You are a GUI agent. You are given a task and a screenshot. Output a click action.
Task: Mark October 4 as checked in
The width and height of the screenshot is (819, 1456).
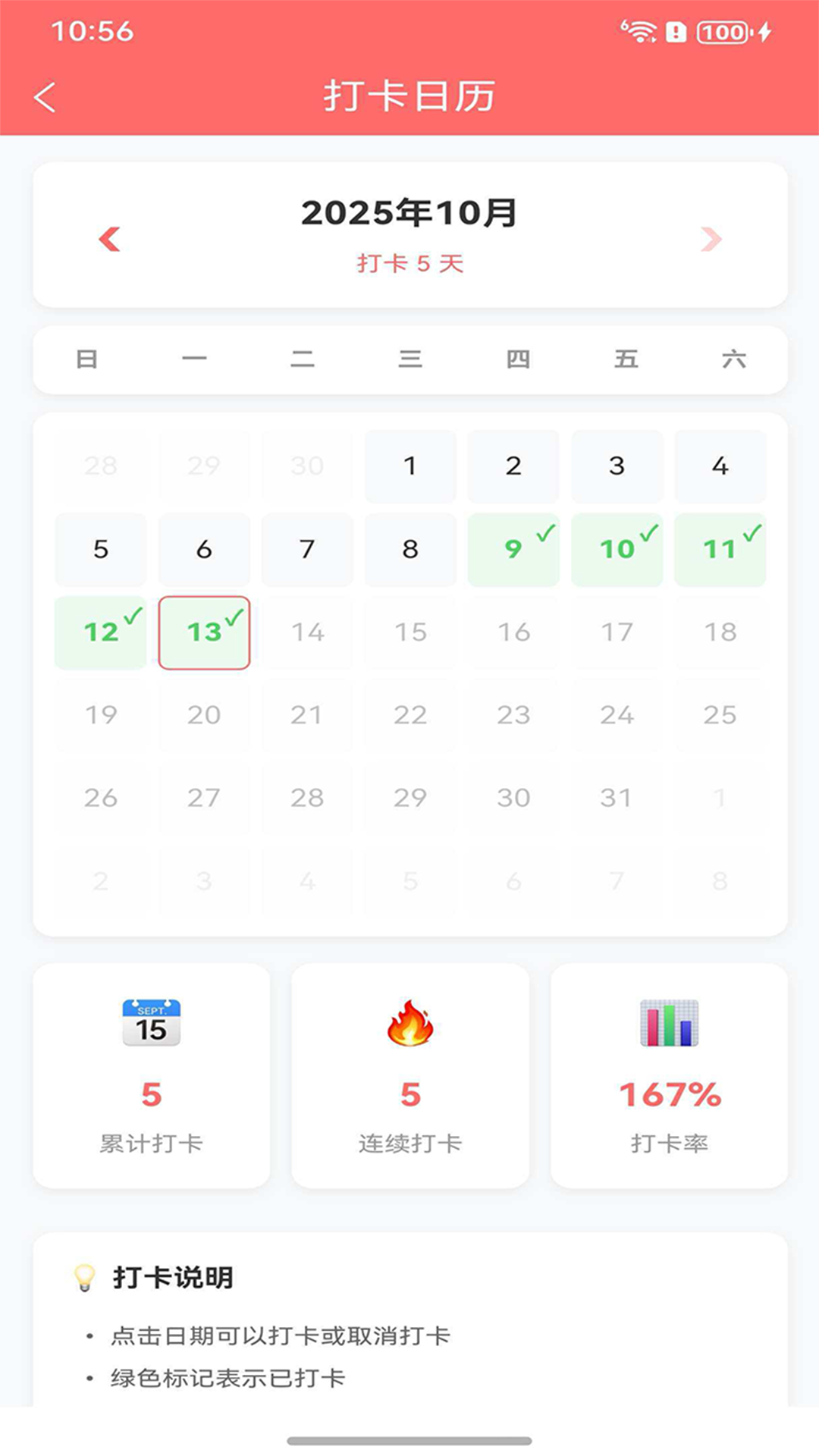click(x=720, y=466)
